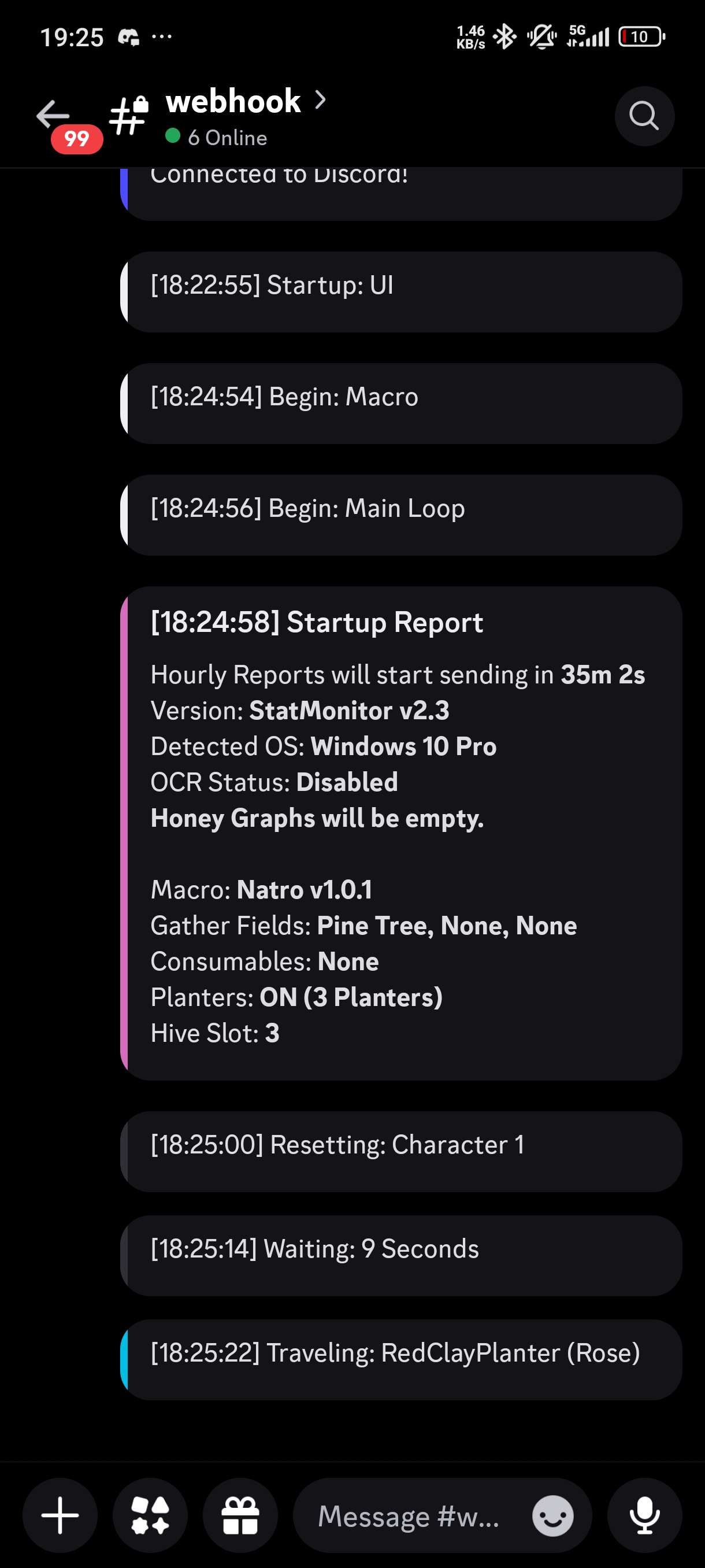Screen dimensions: 705x1568
Task: Tap the back arrow to leave the channel
Action: (51, 114)
